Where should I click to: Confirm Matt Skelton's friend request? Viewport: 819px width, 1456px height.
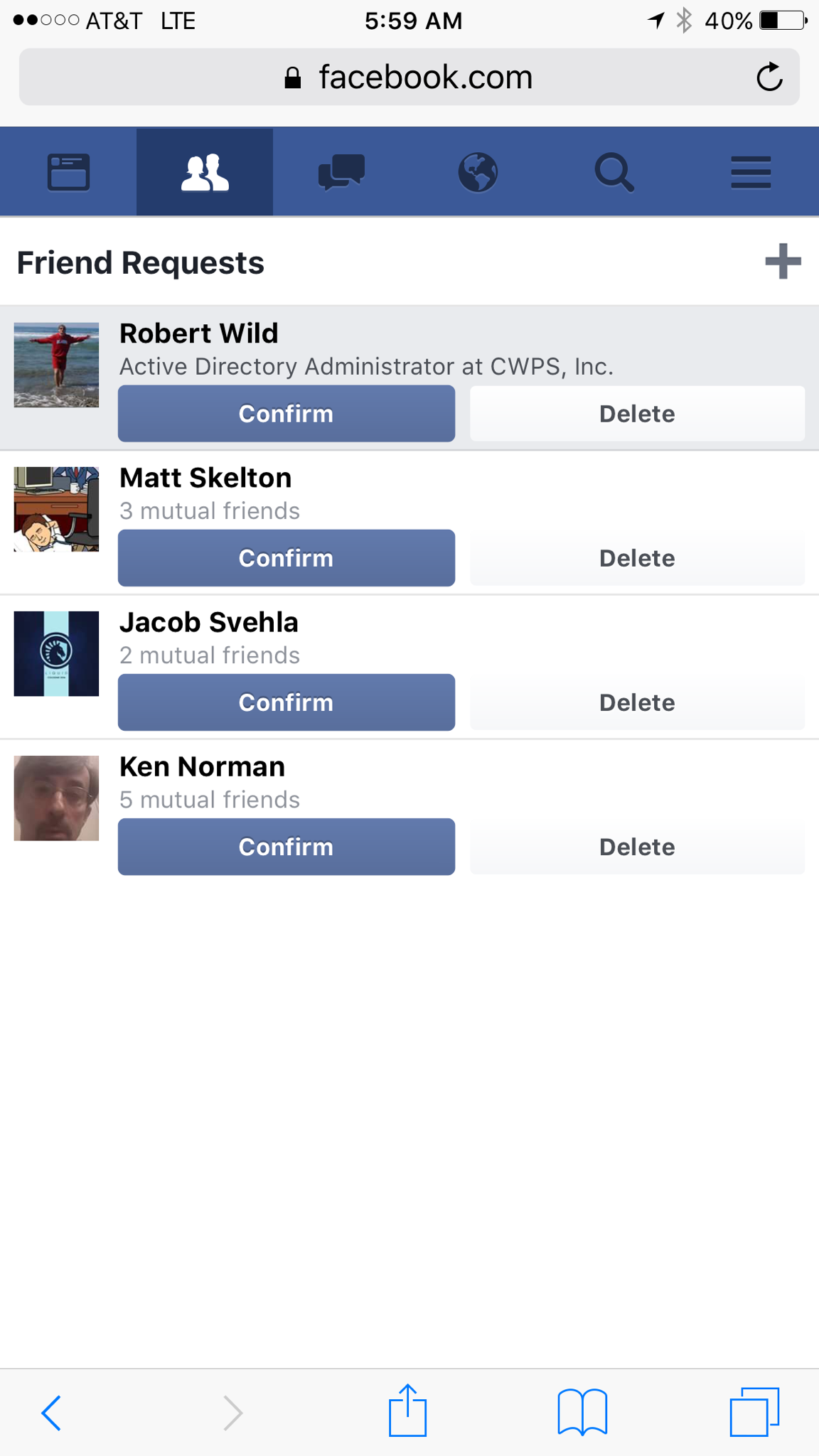pyautogui.click(x=286, y=558)
